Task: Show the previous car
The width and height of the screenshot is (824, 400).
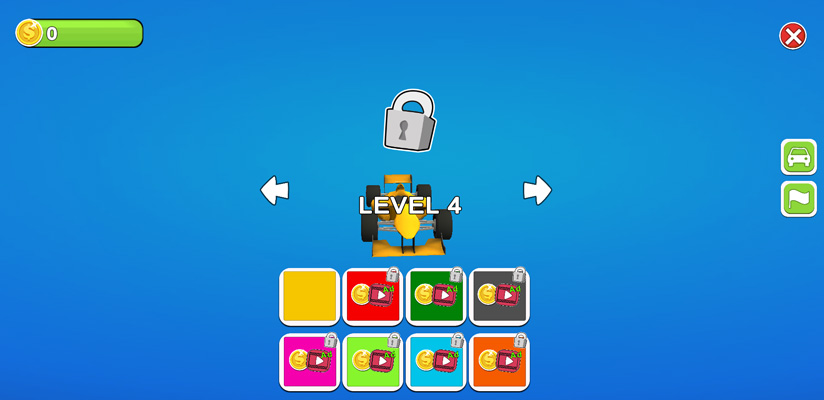Action: coord(275,190)
